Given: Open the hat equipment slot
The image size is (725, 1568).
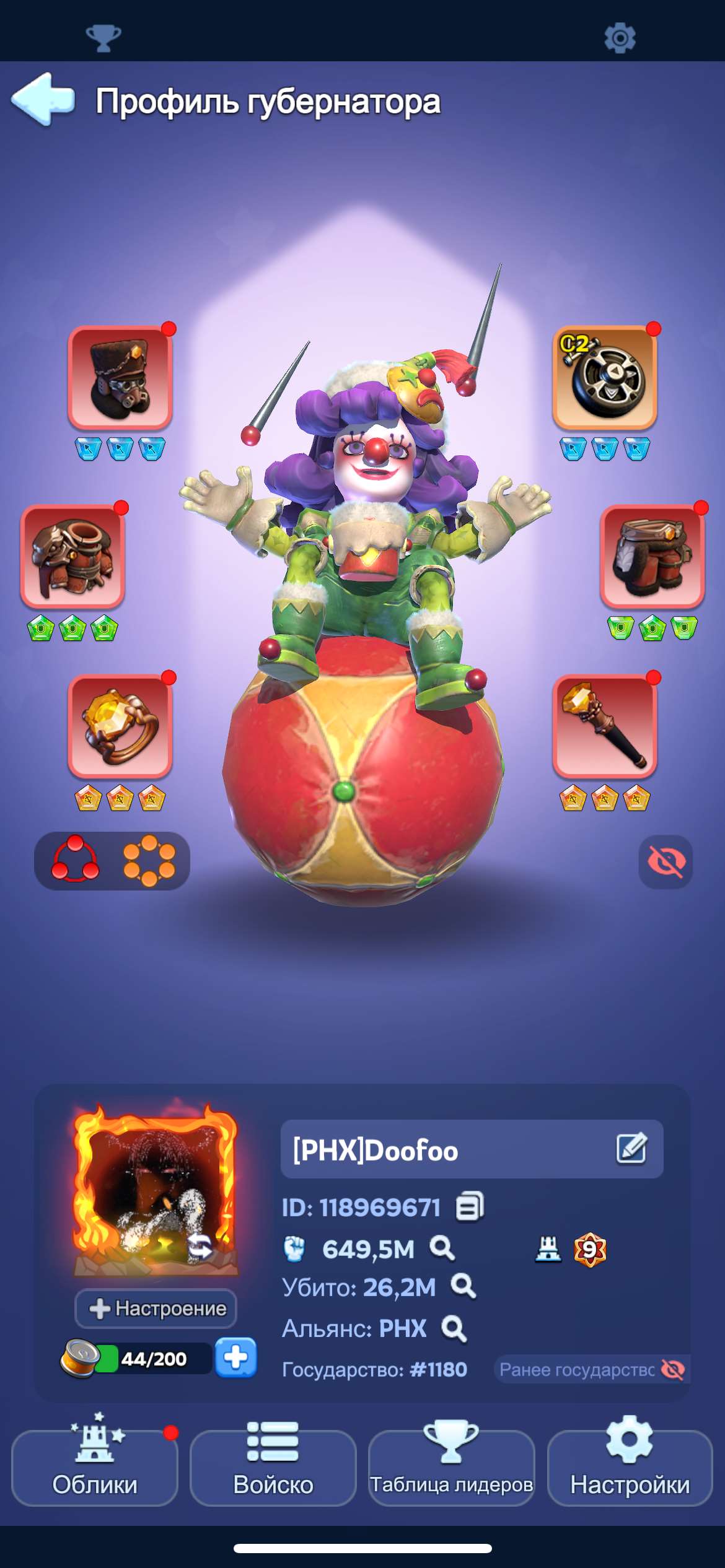Looking at the screenshot, I should [x=120, y=378].
